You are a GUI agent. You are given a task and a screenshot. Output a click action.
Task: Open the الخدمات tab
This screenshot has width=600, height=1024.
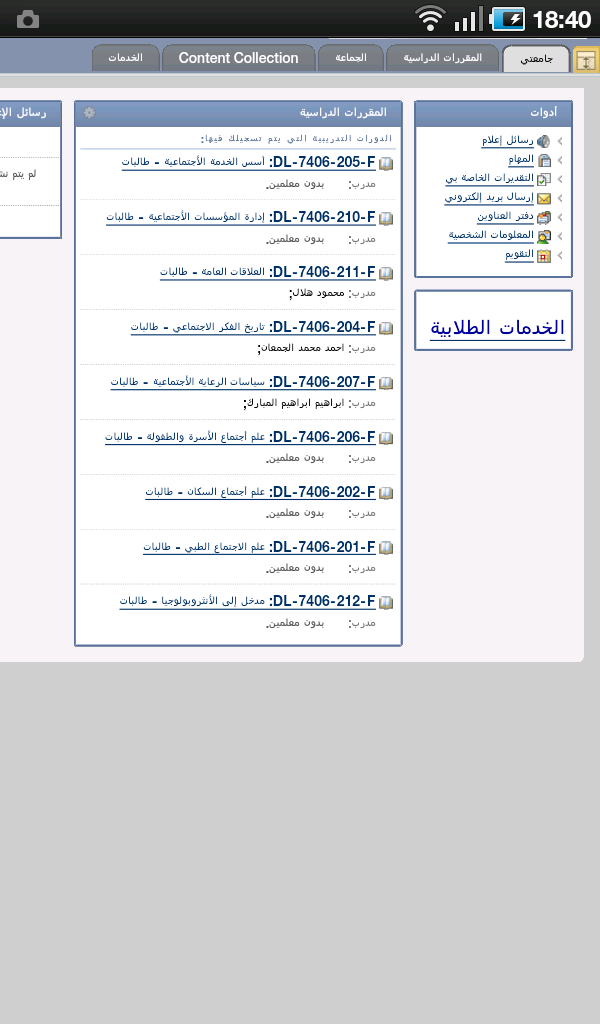tap(125, 58)
